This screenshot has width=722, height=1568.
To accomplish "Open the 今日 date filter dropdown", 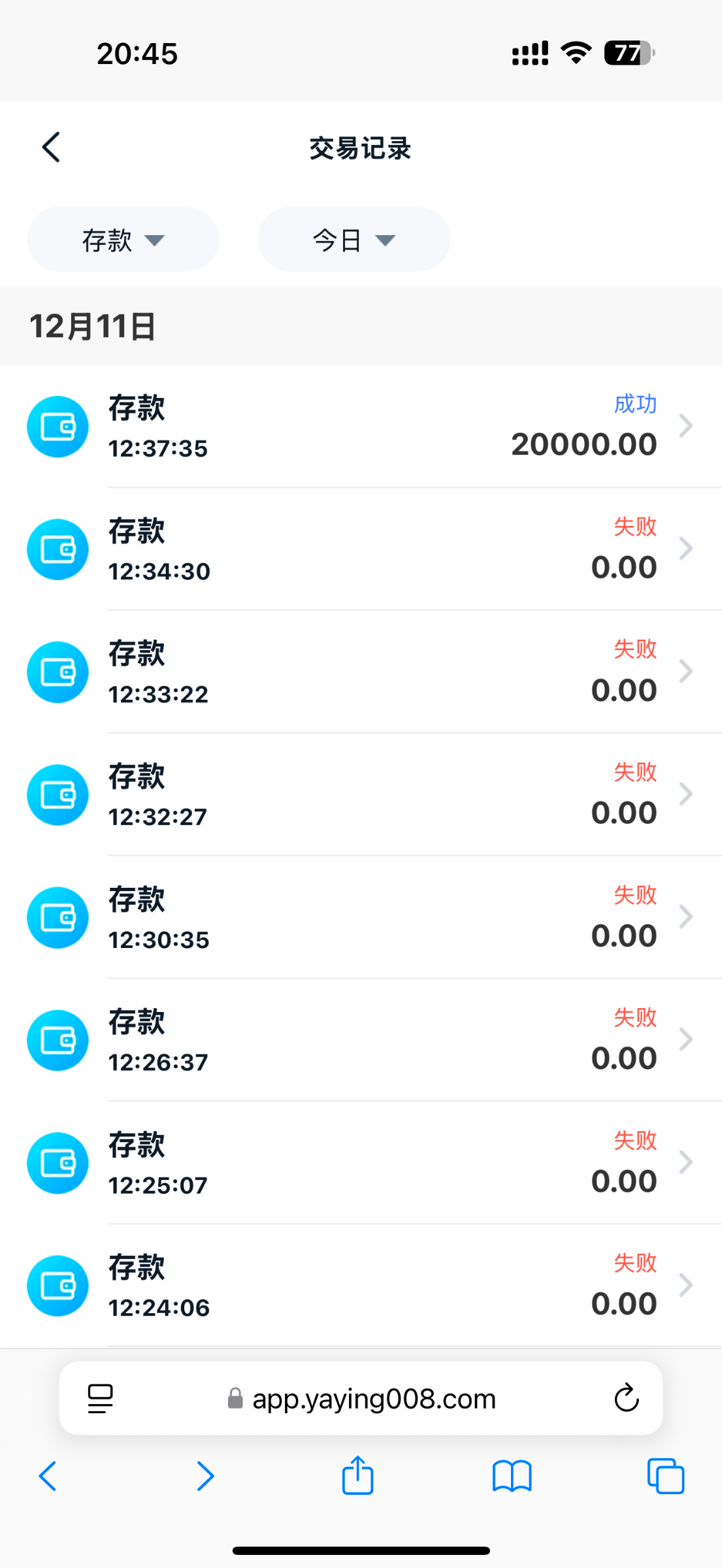I will (x=354, y=240).
